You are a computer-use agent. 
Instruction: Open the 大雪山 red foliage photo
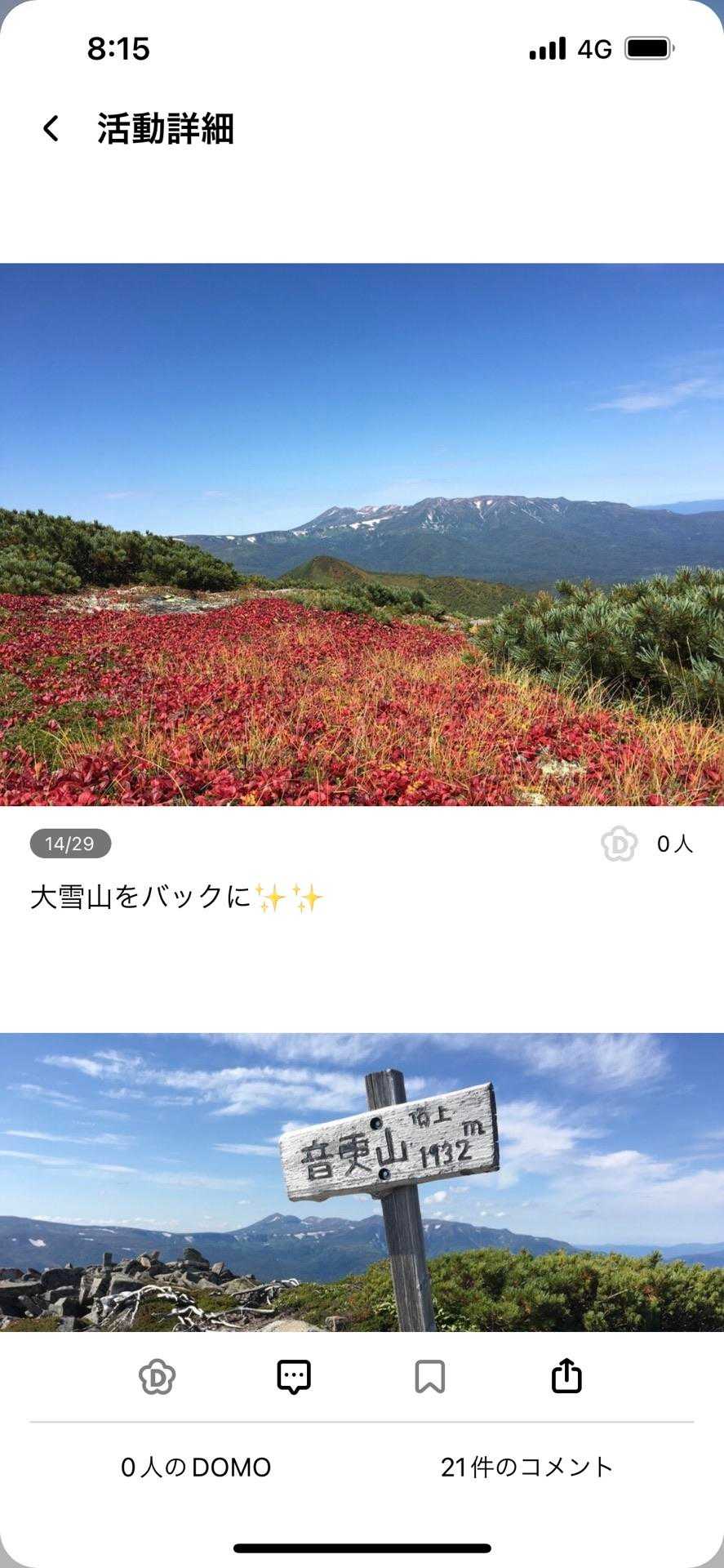point(362,534)
